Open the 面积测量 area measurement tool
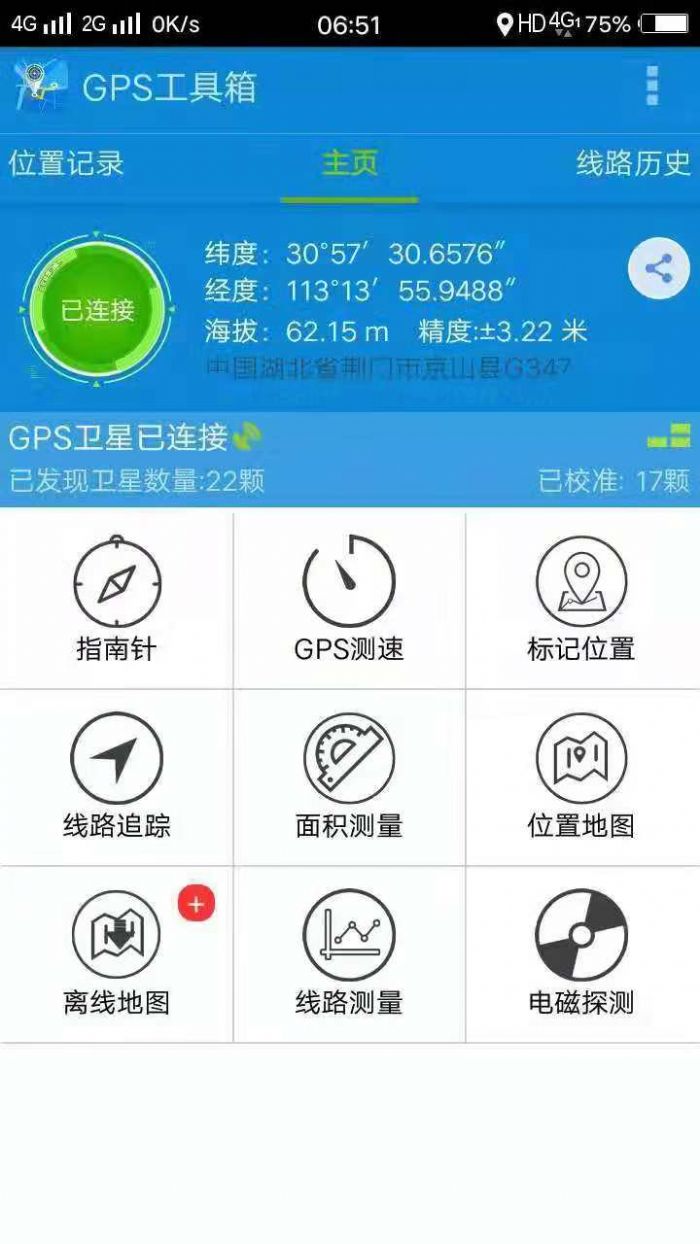700x1244 pixels. point(349,777)
